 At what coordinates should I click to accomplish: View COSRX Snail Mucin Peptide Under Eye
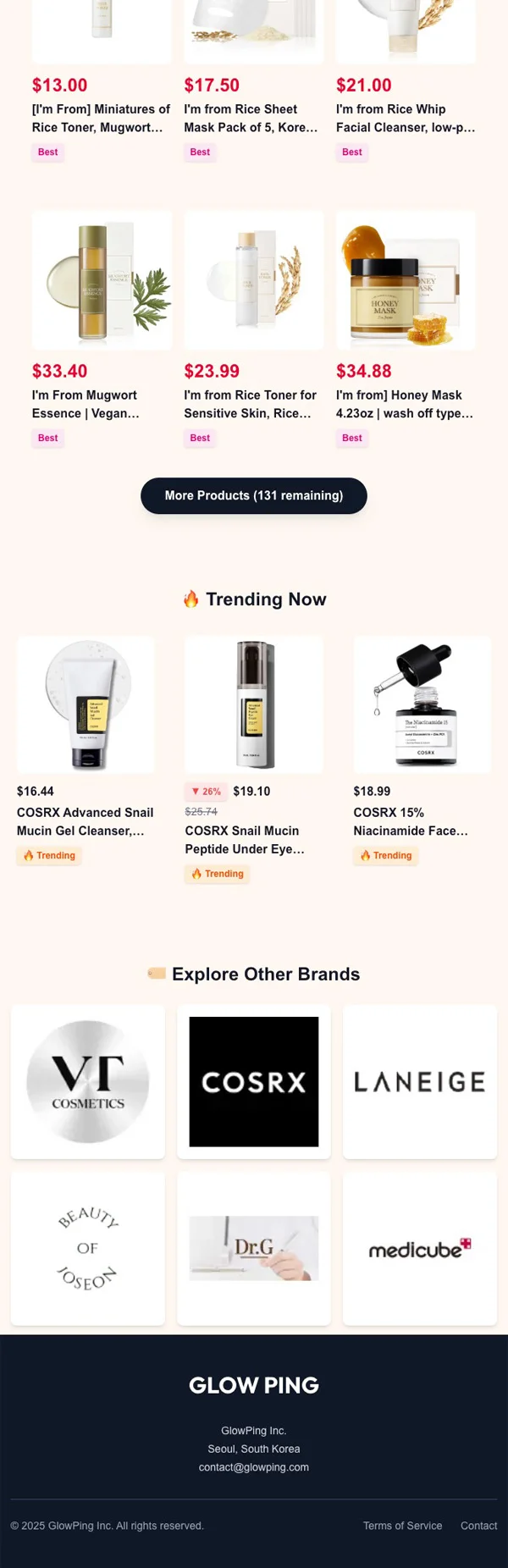tap(253, 704)
